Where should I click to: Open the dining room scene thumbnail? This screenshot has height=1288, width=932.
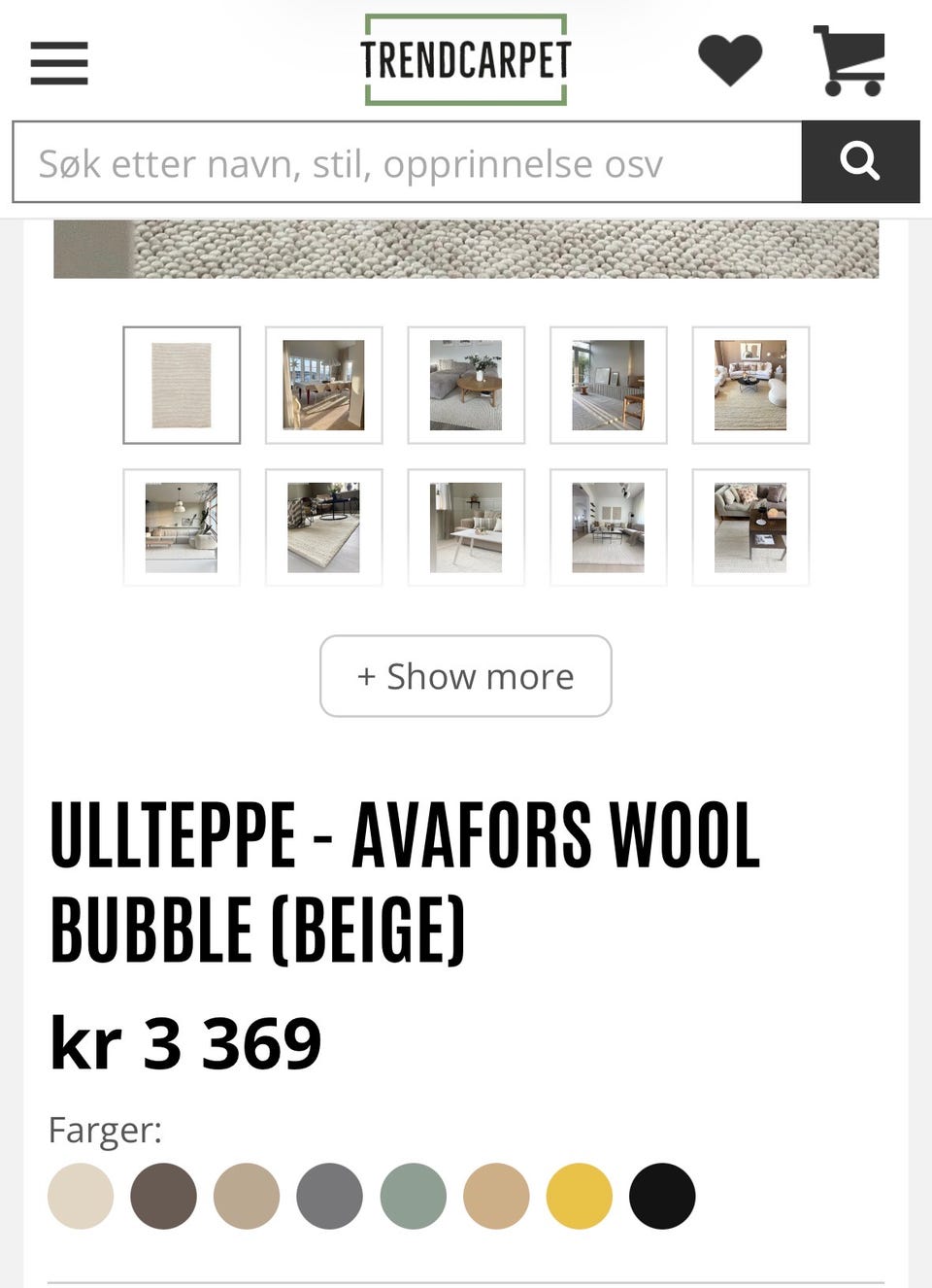(x=323, y=385)
